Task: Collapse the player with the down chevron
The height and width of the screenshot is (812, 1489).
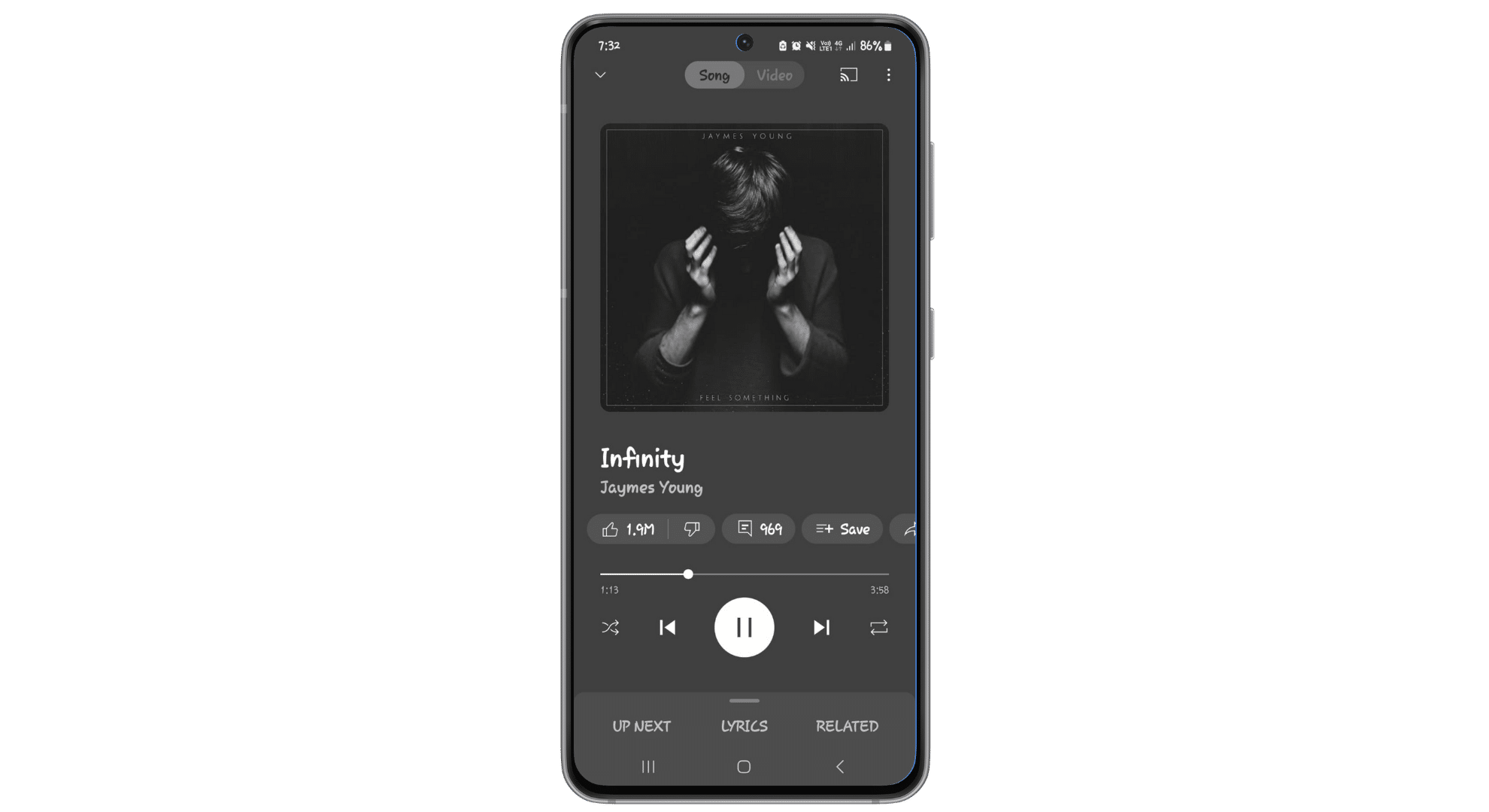Action: (600, 75)
